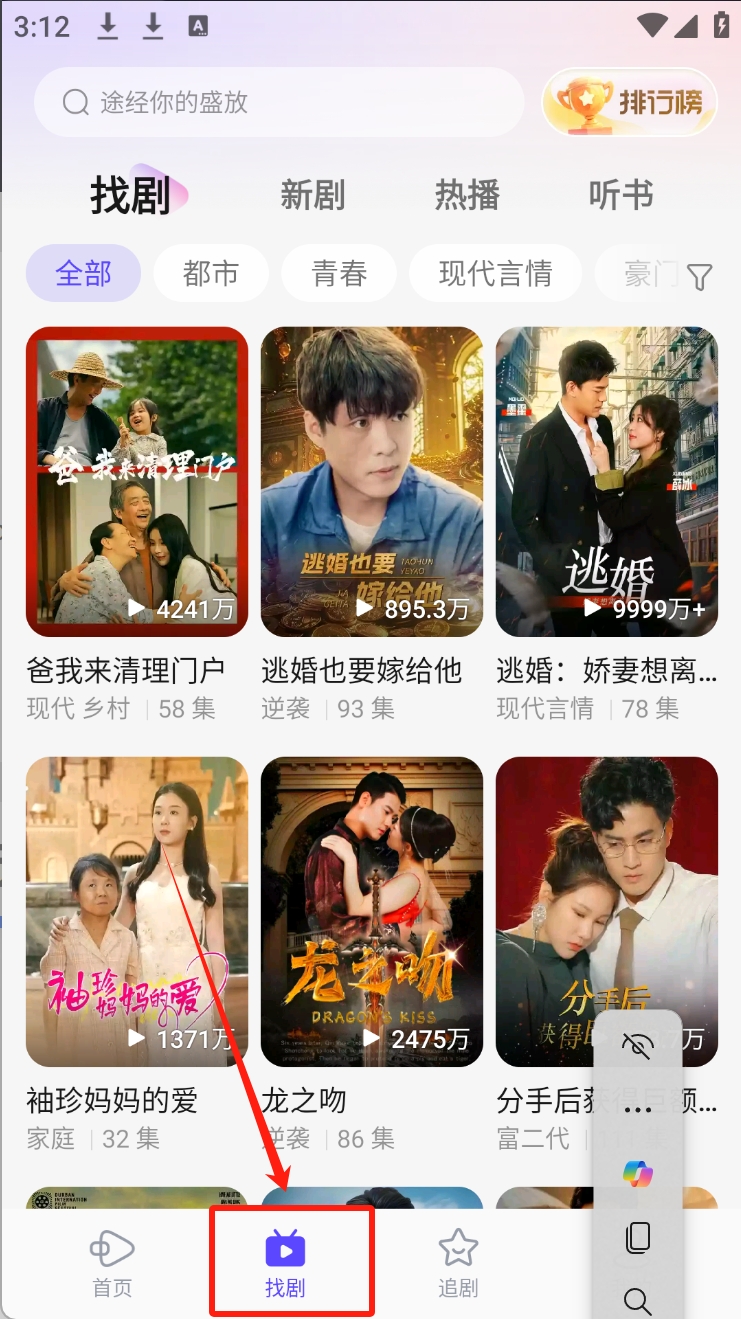Open the search box at the top
The width and height of the screenshot is (741, 1319).
(278, 102)
